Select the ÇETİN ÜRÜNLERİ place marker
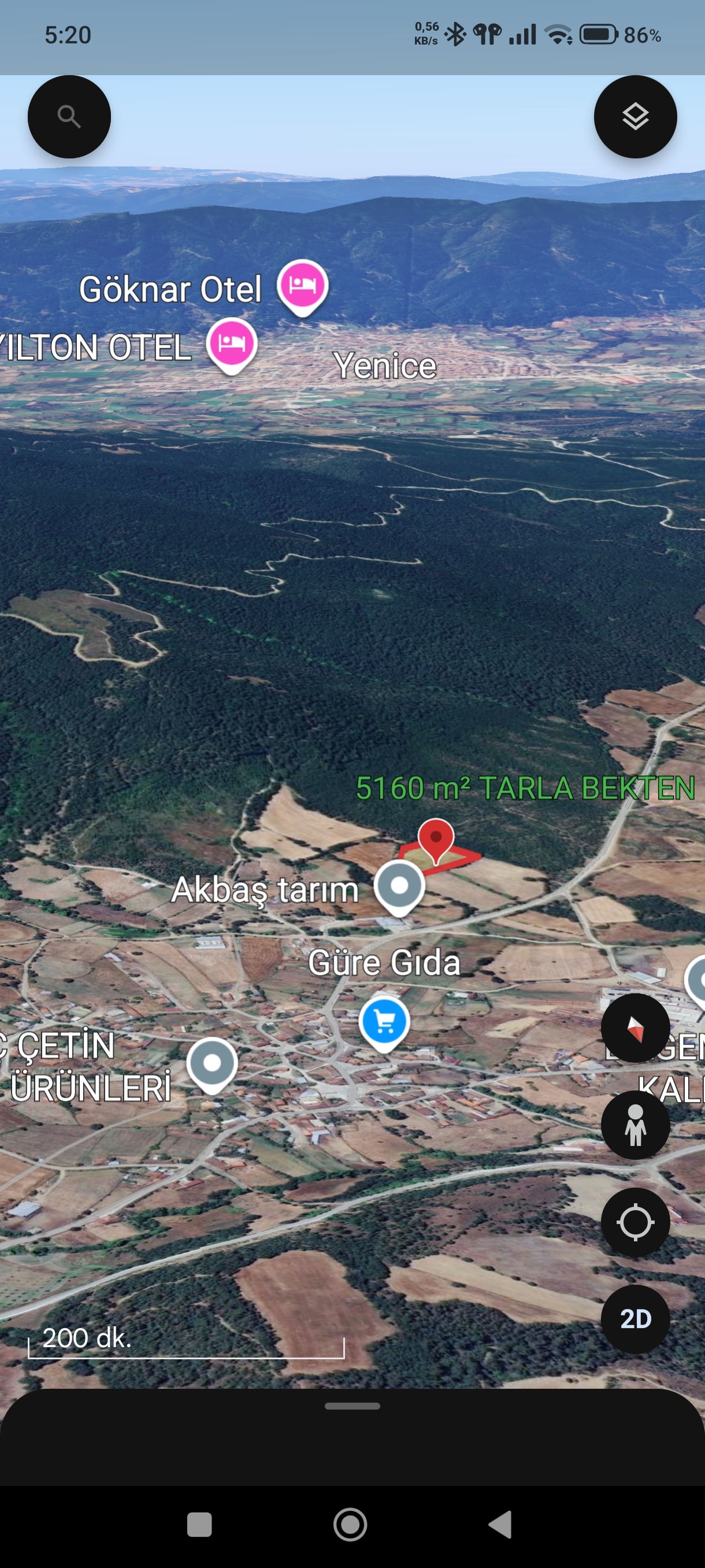The width and height of the screenshot is (705, 1568). pos(211,1063)
